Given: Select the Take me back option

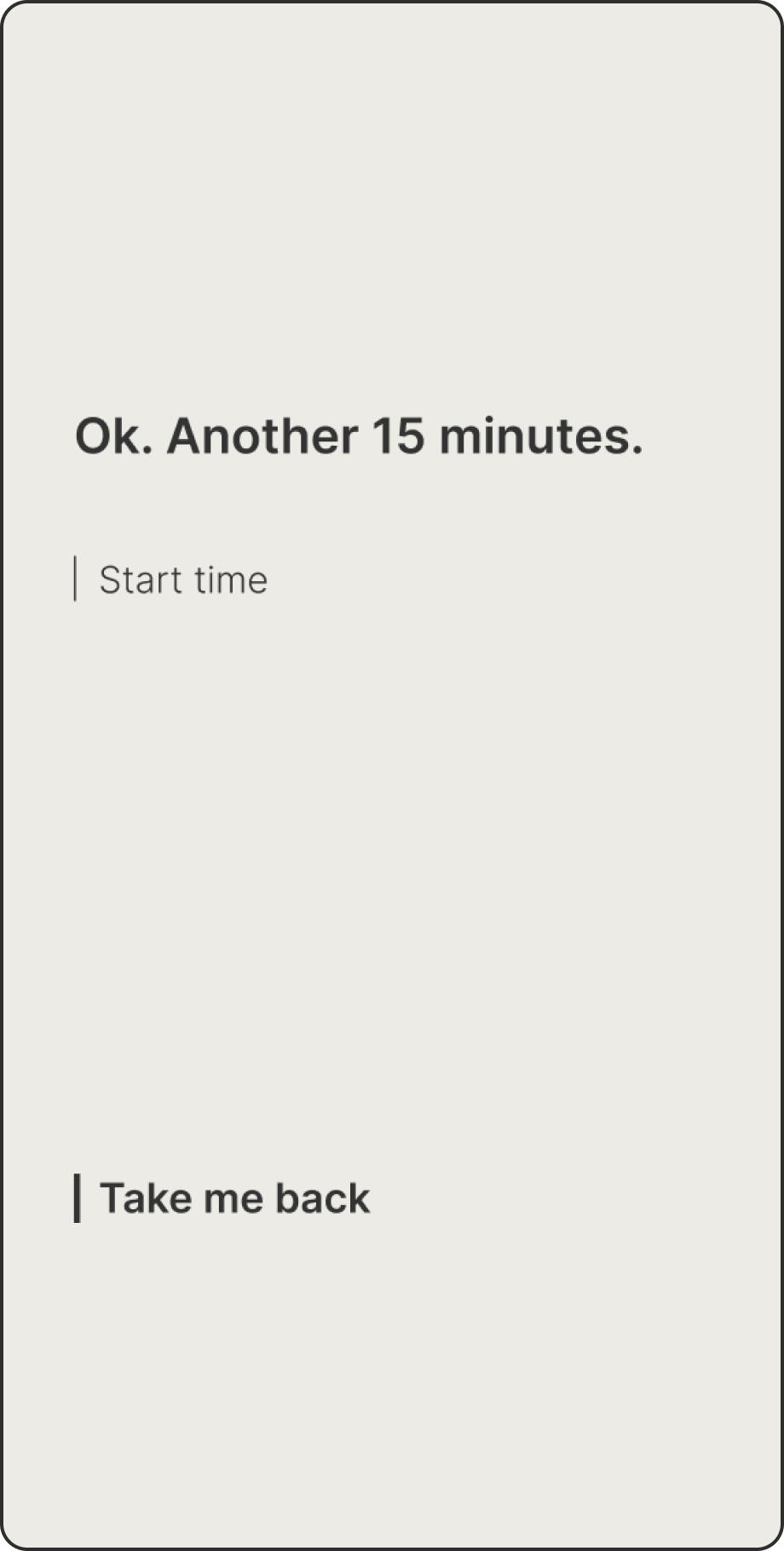Looking at the screenshot, I should coord(234,1198).
